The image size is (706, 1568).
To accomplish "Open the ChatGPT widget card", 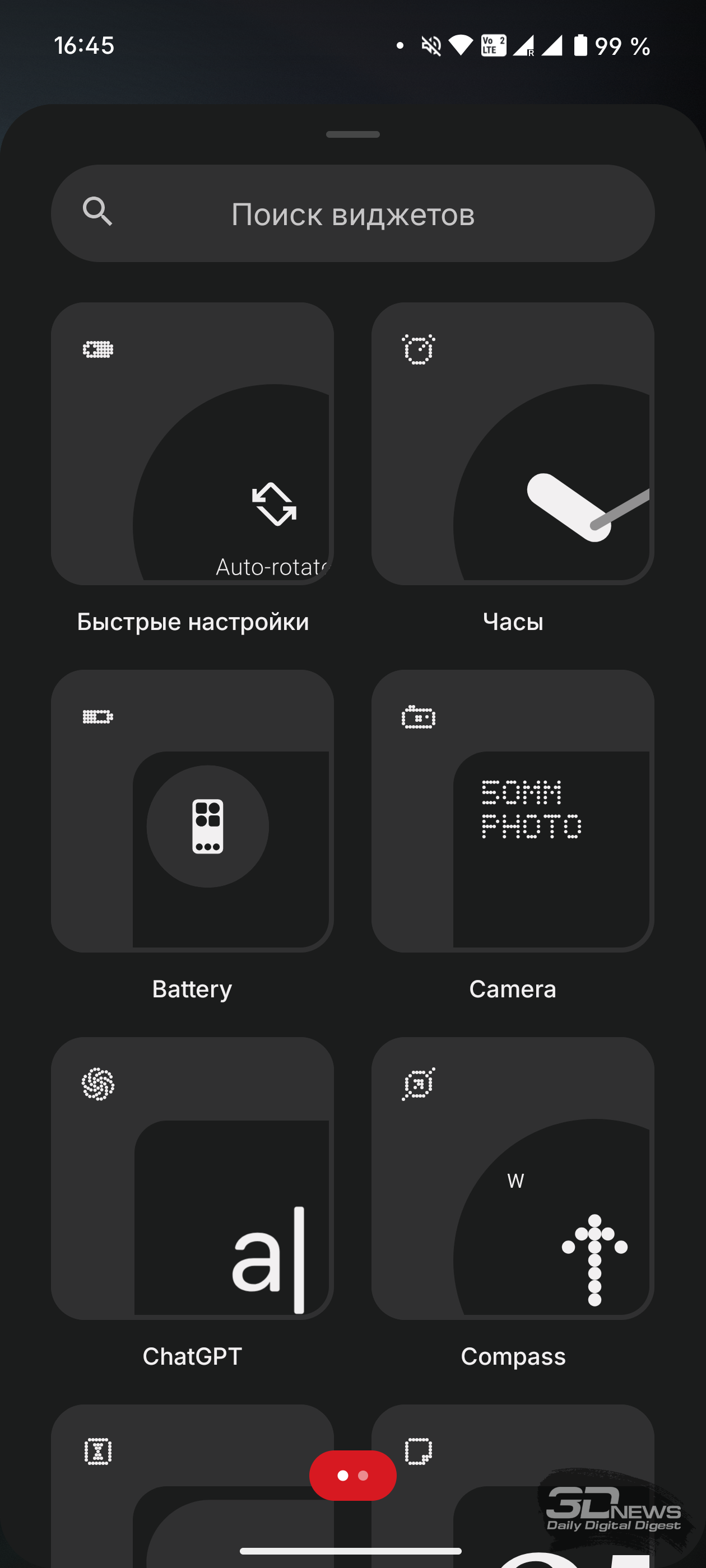I will (x=193, y=1178).
